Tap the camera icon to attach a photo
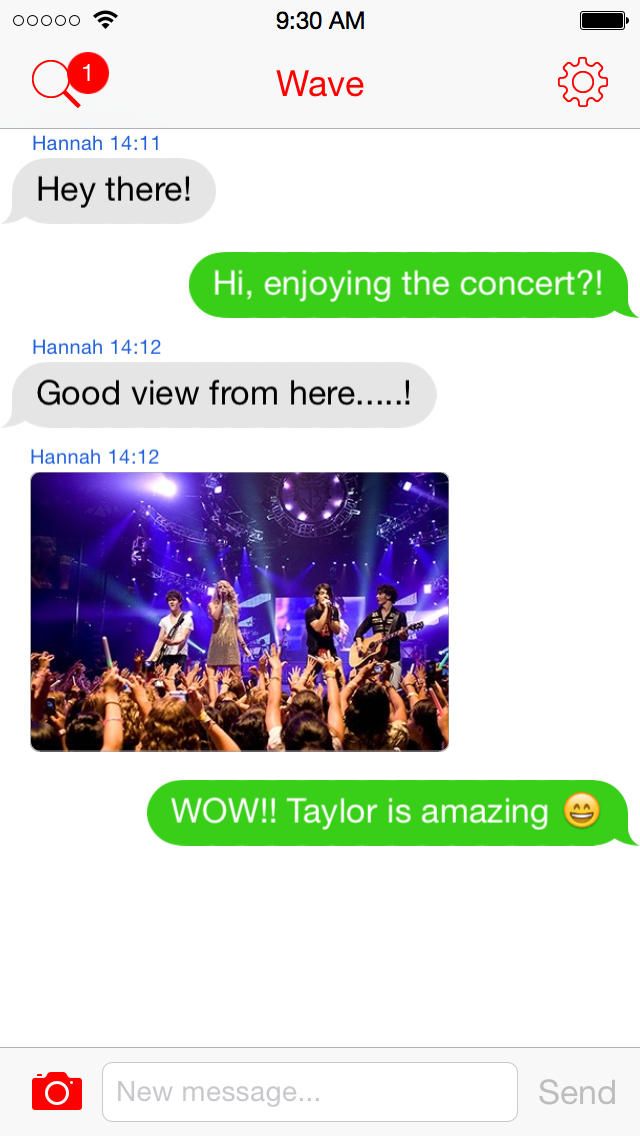This screenshot has height=1136, width=640. click(x=56, y=1091)
